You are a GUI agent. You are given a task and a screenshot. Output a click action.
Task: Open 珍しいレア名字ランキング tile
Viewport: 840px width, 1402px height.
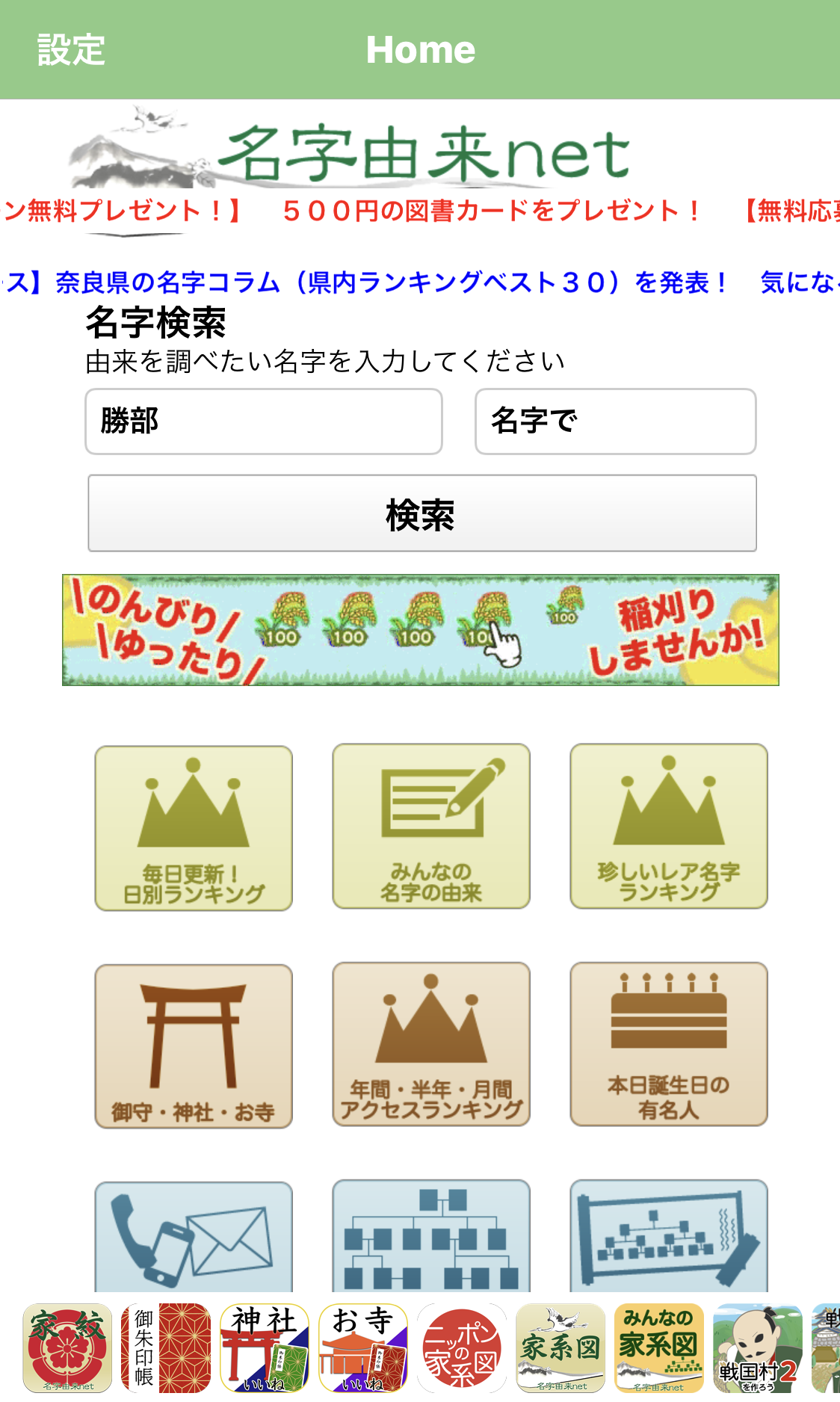coord(669,827)
